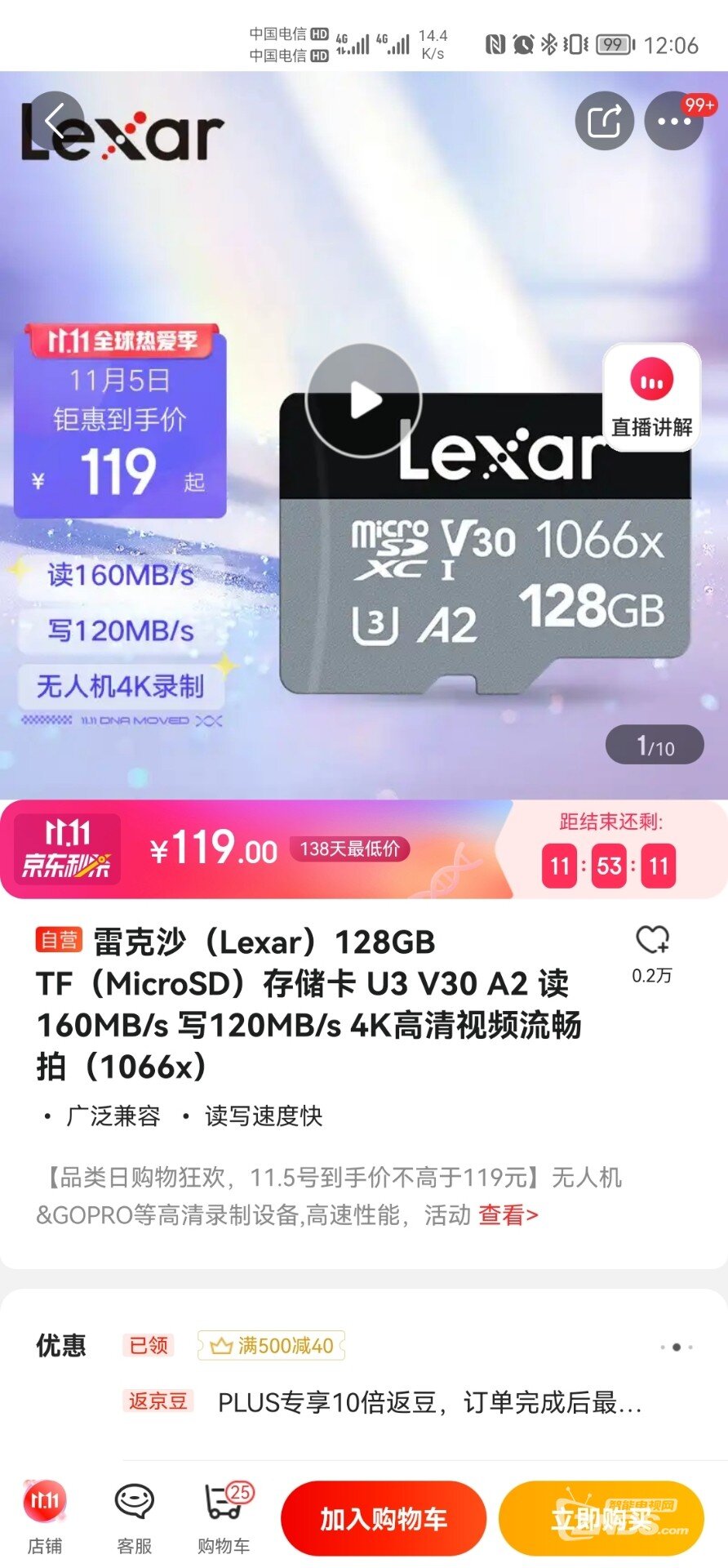Tap 加入购物车 to add to cart
Image resolution: width=728 pixels, height=1568 pixels.
point(384,1518)
